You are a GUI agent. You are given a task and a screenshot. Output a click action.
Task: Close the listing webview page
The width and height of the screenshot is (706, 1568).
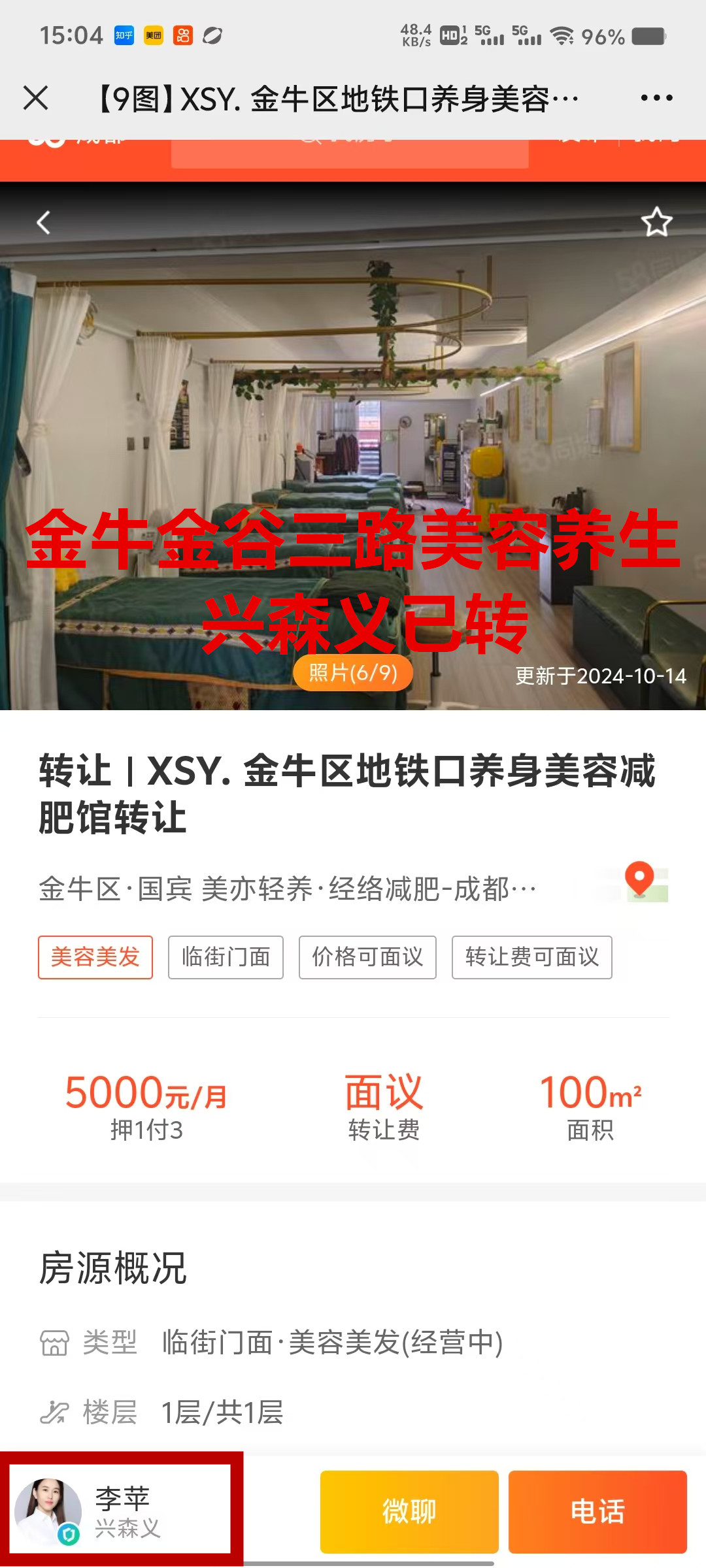click(36, 99)
